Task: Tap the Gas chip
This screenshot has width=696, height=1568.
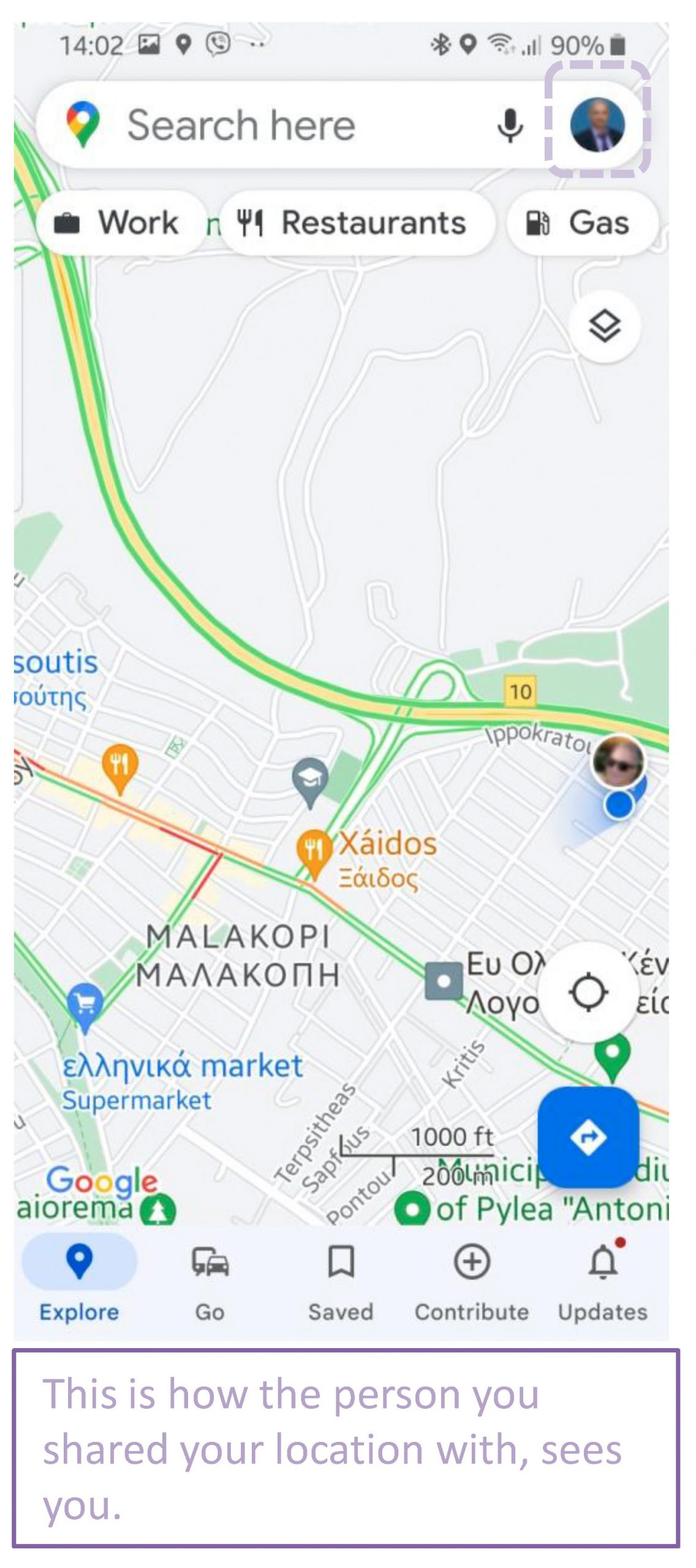Action: pyautogui.click(x=580, y=222)
